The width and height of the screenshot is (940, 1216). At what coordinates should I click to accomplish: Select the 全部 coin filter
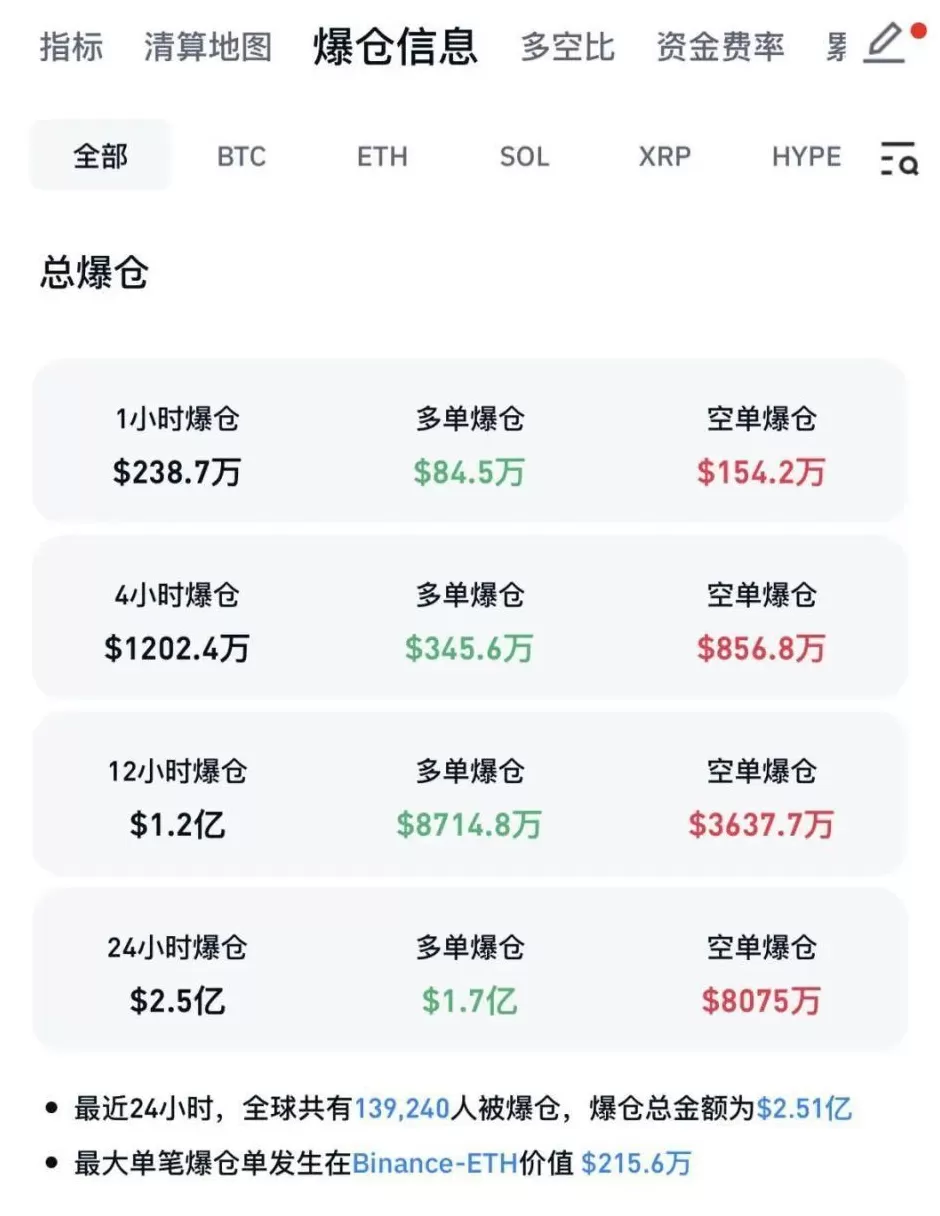pos(99,157)
